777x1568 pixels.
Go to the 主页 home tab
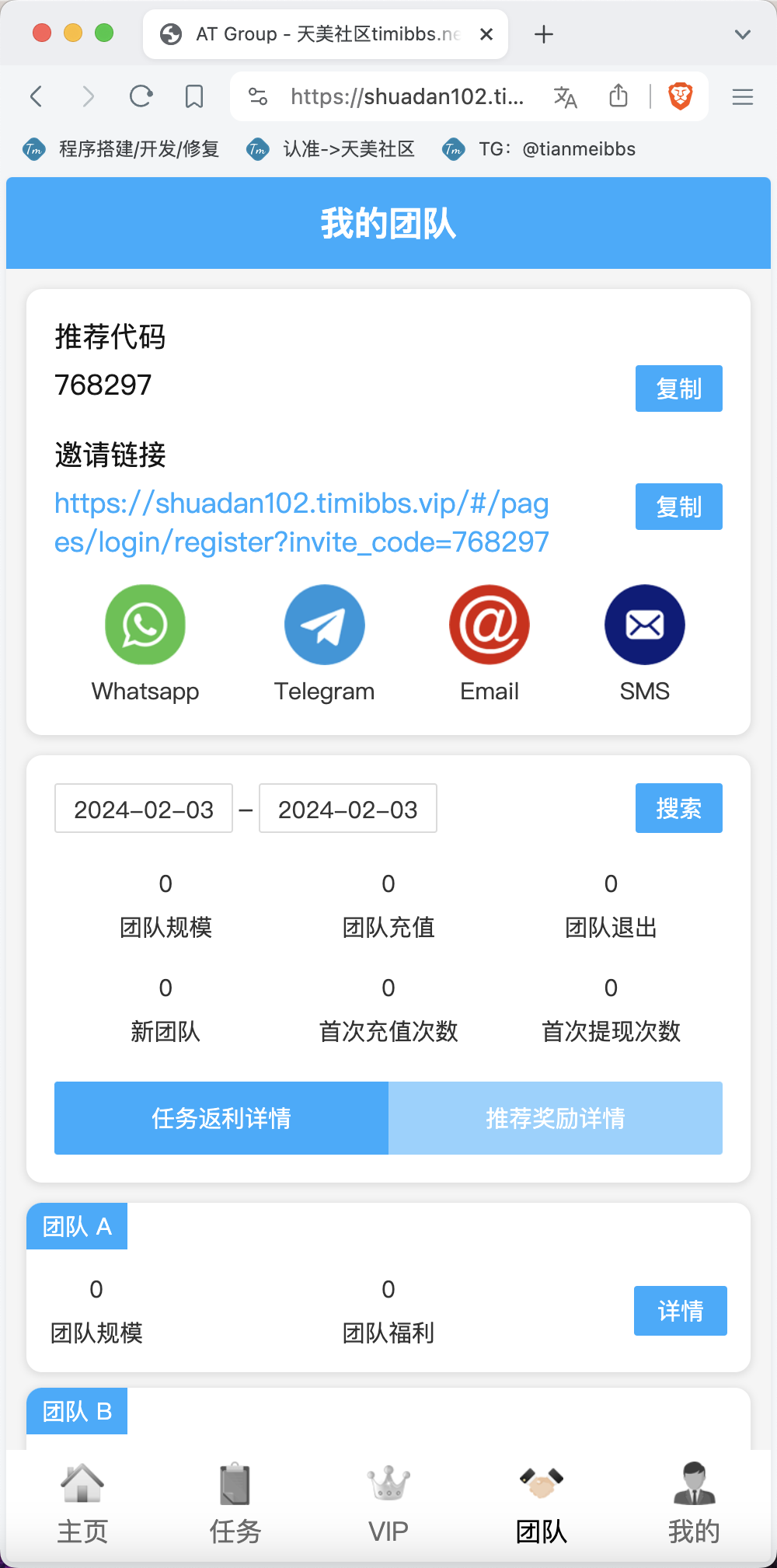(82, 1504)
